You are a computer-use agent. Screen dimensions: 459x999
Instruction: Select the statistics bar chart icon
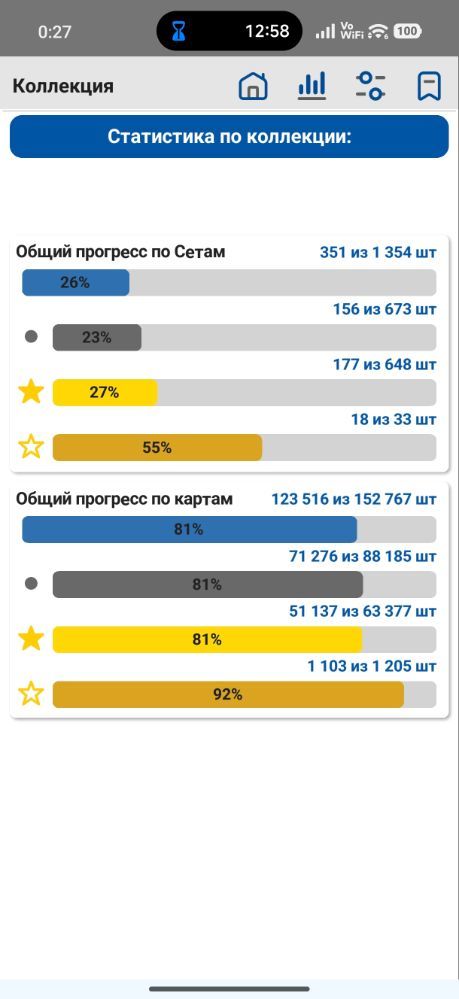coord(312,86)
